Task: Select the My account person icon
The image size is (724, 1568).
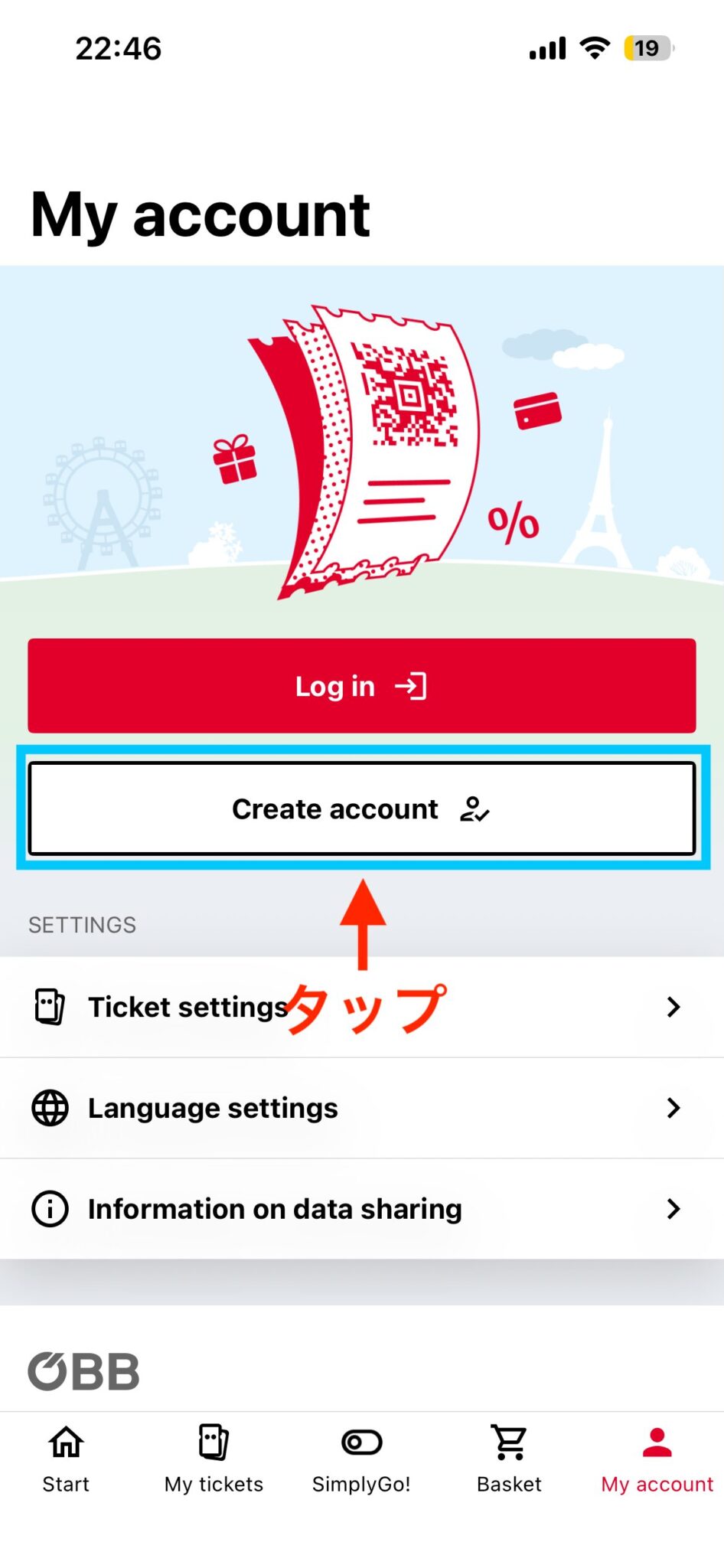Action: click(656, 1442)
